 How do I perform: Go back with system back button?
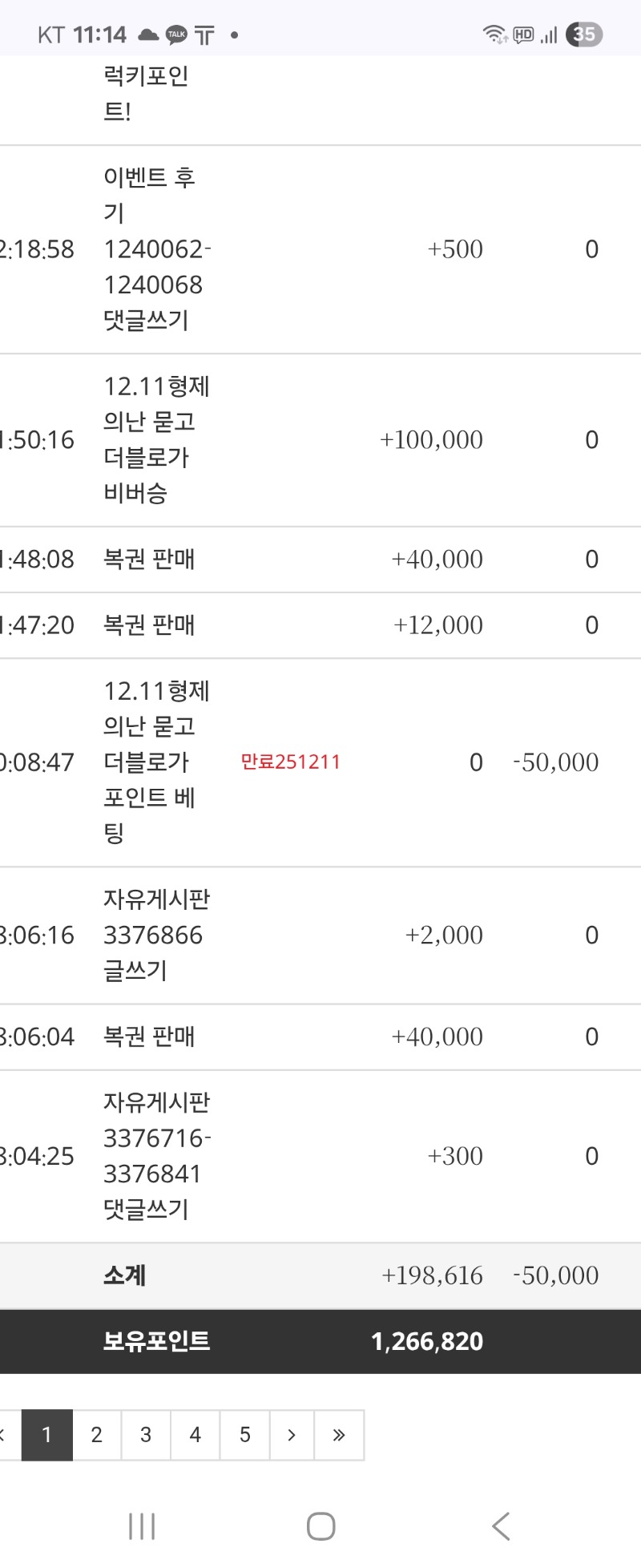[x=501, y=1526]
